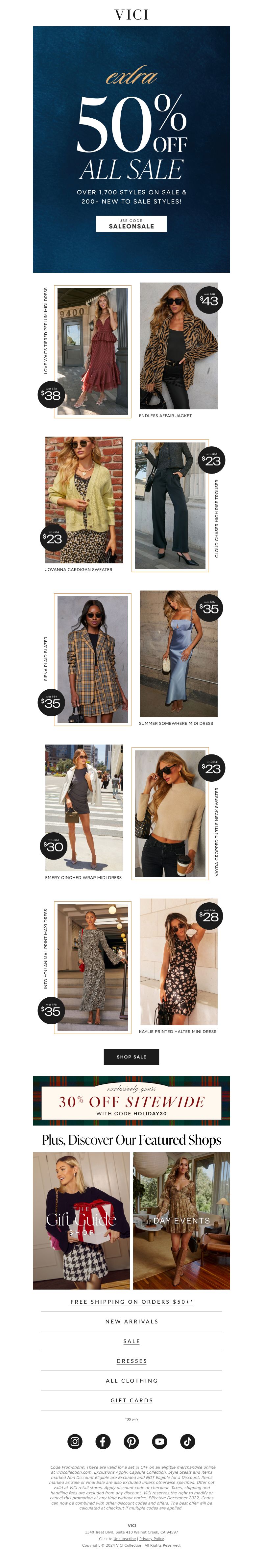This screenshot has height=1568, width=263.
Task: Open the Gift Cards link
Action: pos(131,1401)
